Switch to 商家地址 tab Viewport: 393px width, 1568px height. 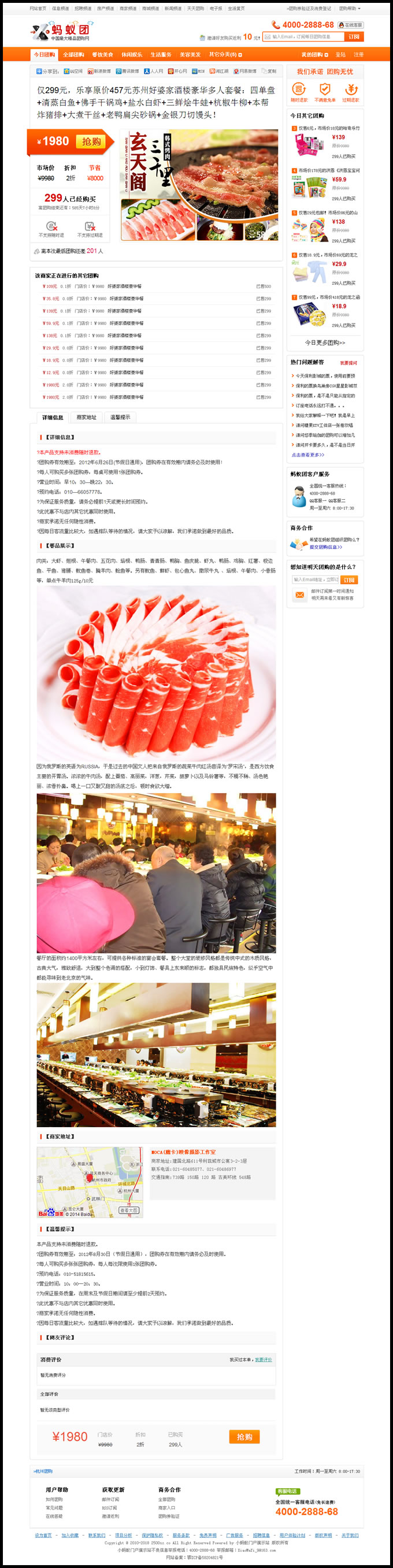[86, 418]
